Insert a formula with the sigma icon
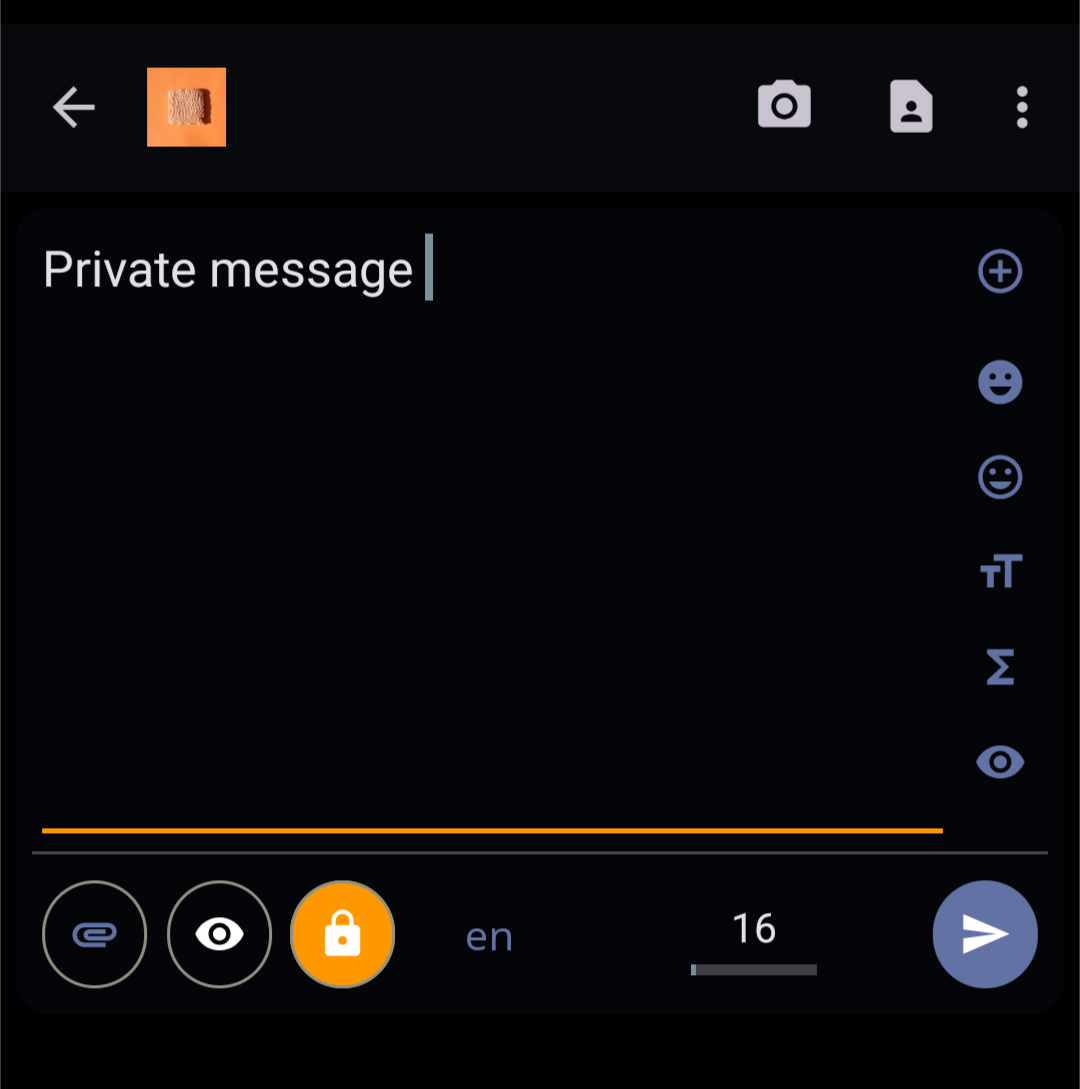Viewport: 1080px width, 1089px height. tap(999, 667)
